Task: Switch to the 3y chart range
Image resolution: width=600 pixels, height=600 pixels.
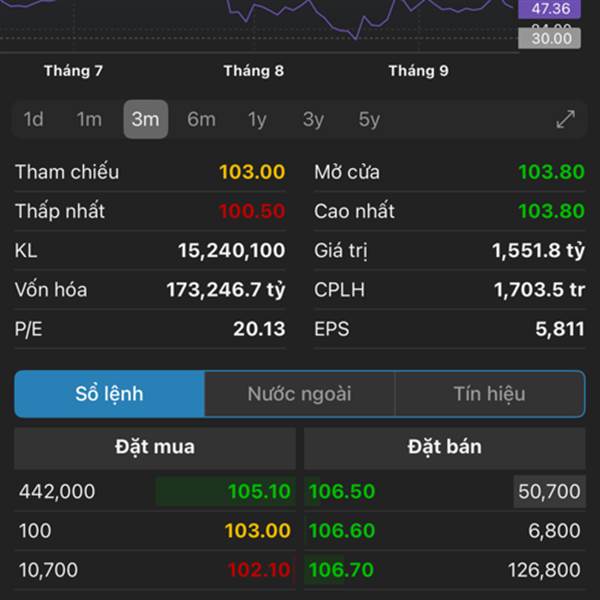Action: (x=313, y=120)
